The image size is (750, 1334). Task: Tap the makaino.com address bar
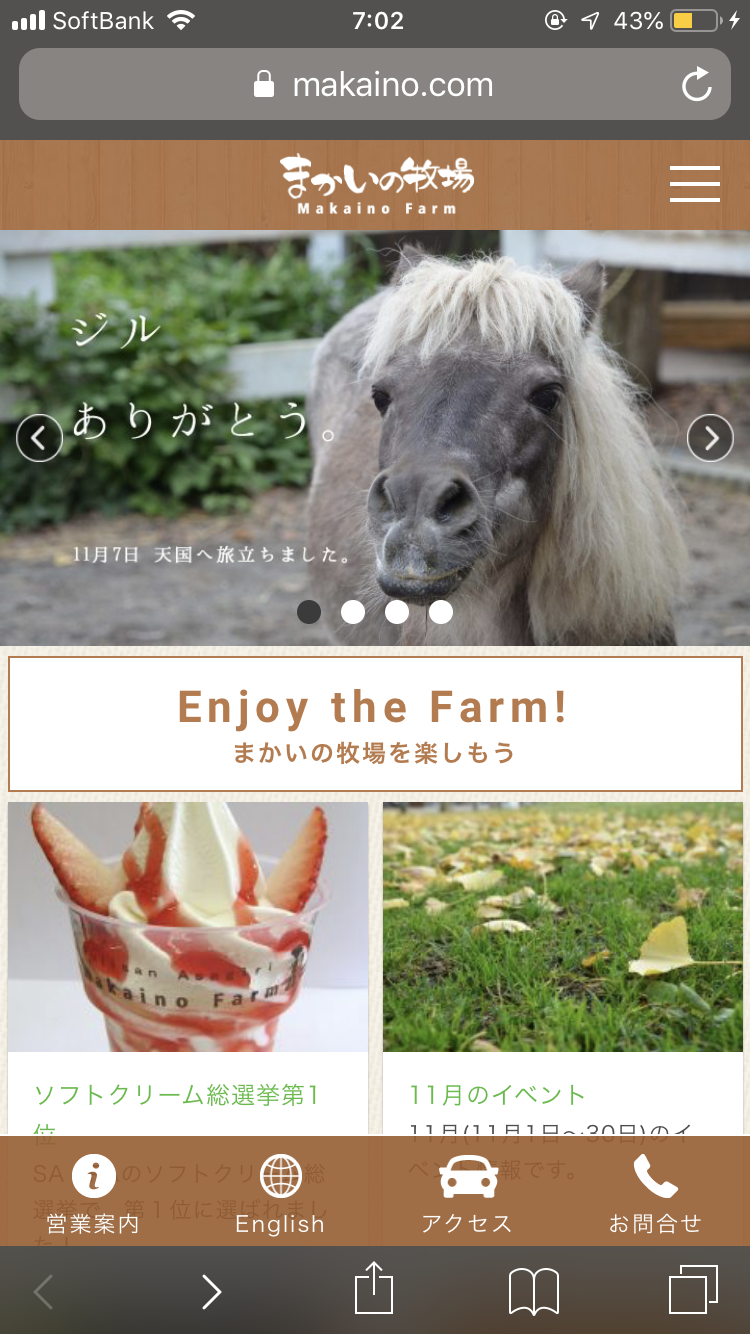[x=374, y=85]
